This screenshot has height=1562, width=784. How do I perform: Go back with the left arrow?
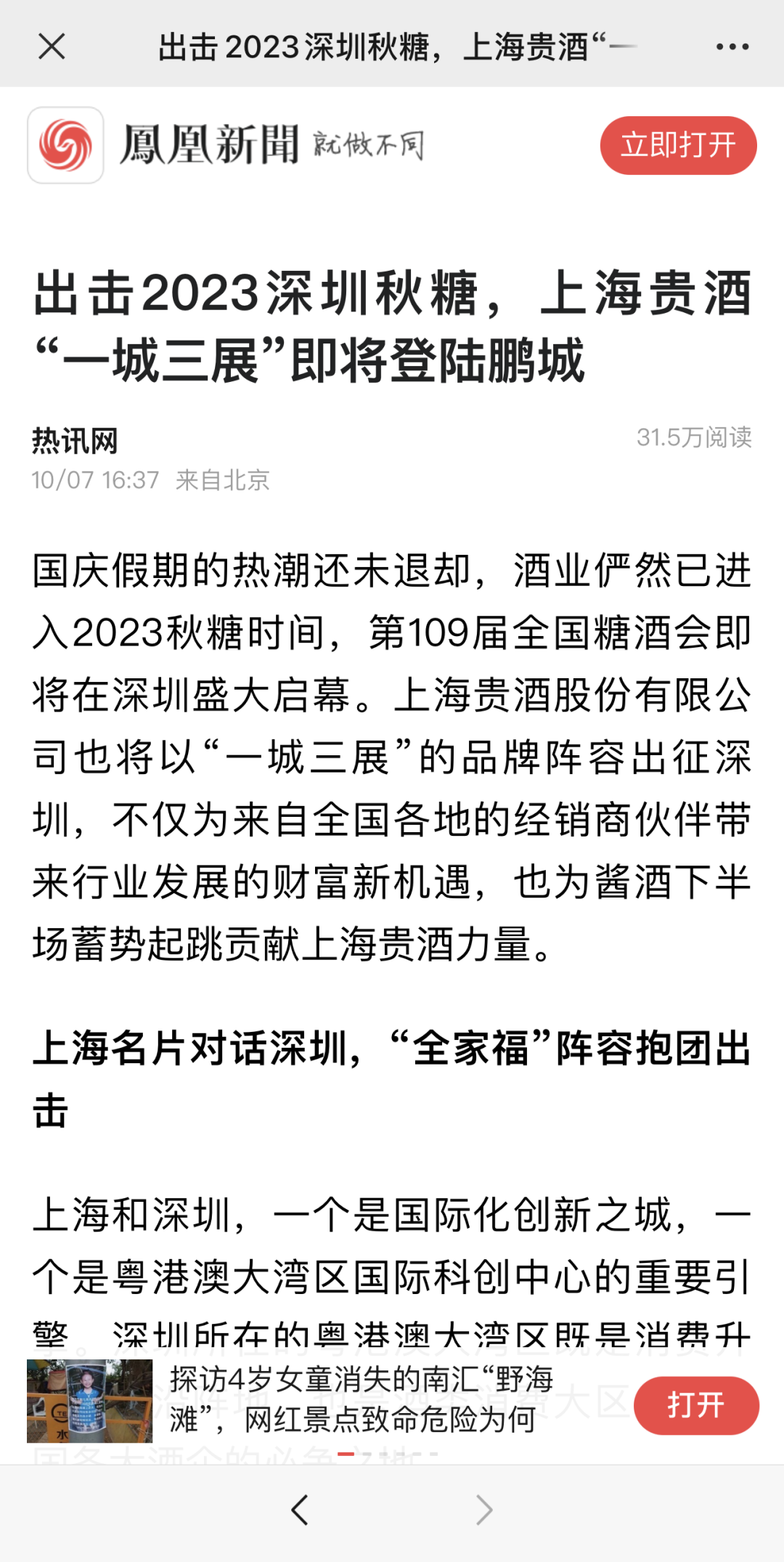(300, 1510)
